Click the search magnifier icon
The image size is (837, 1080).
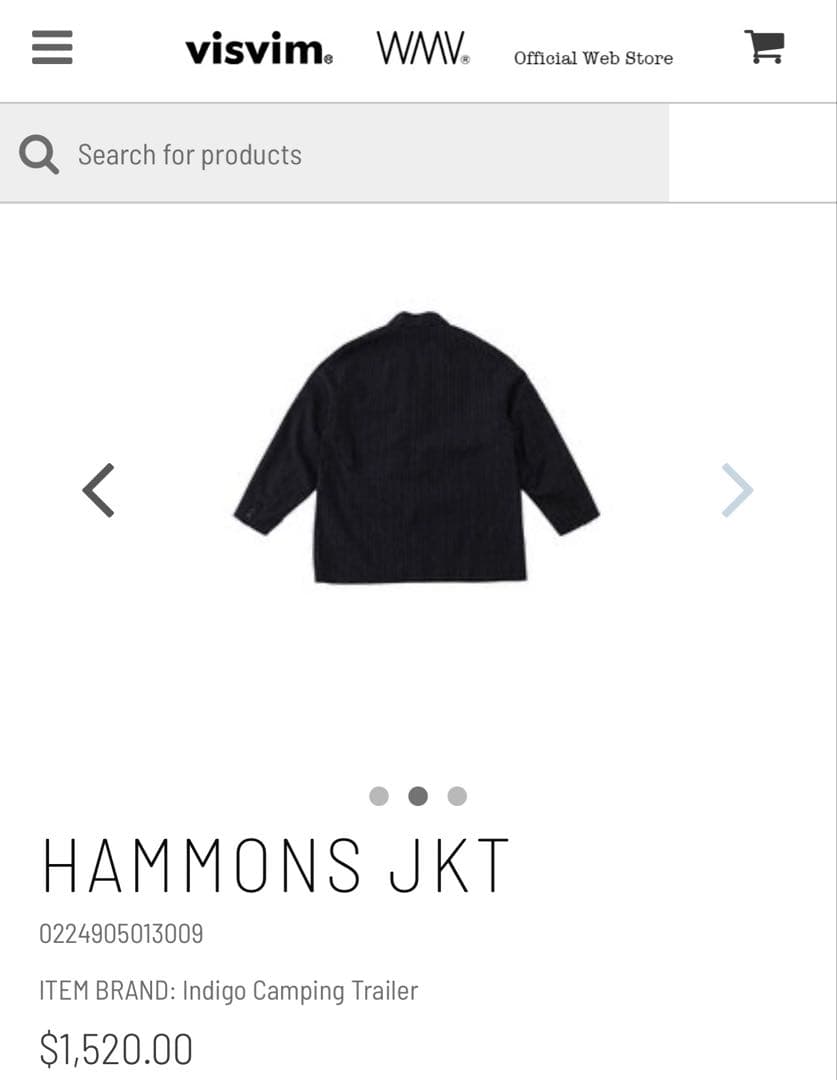(x=38, y=153)
